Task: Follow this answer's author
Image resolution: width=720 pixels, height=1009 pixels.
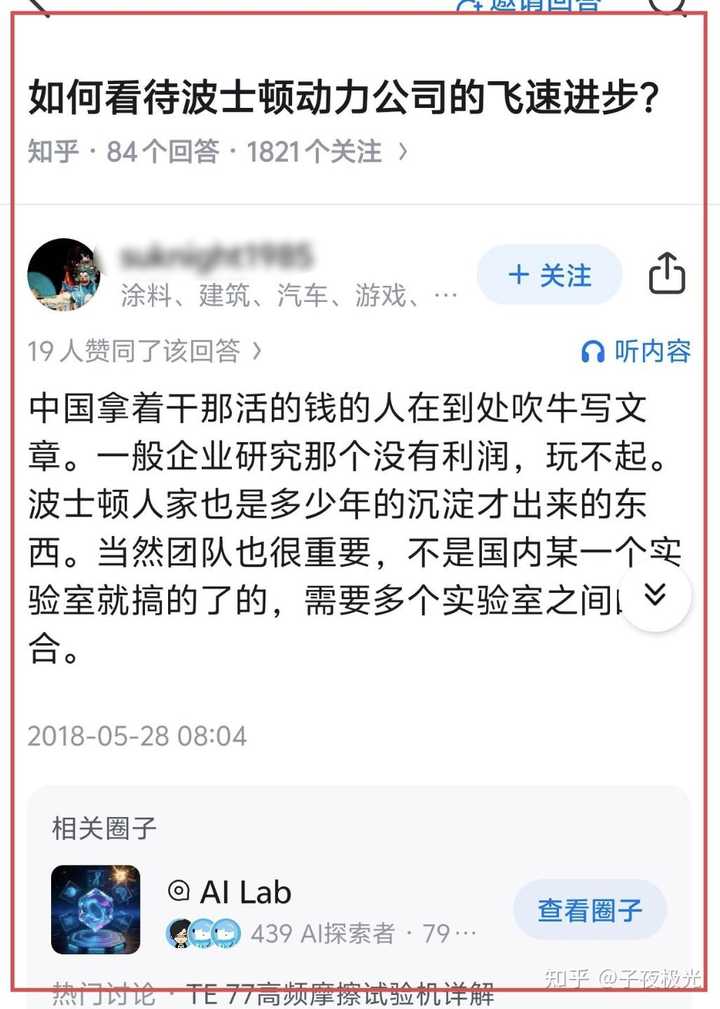Action: click(549, 275)
